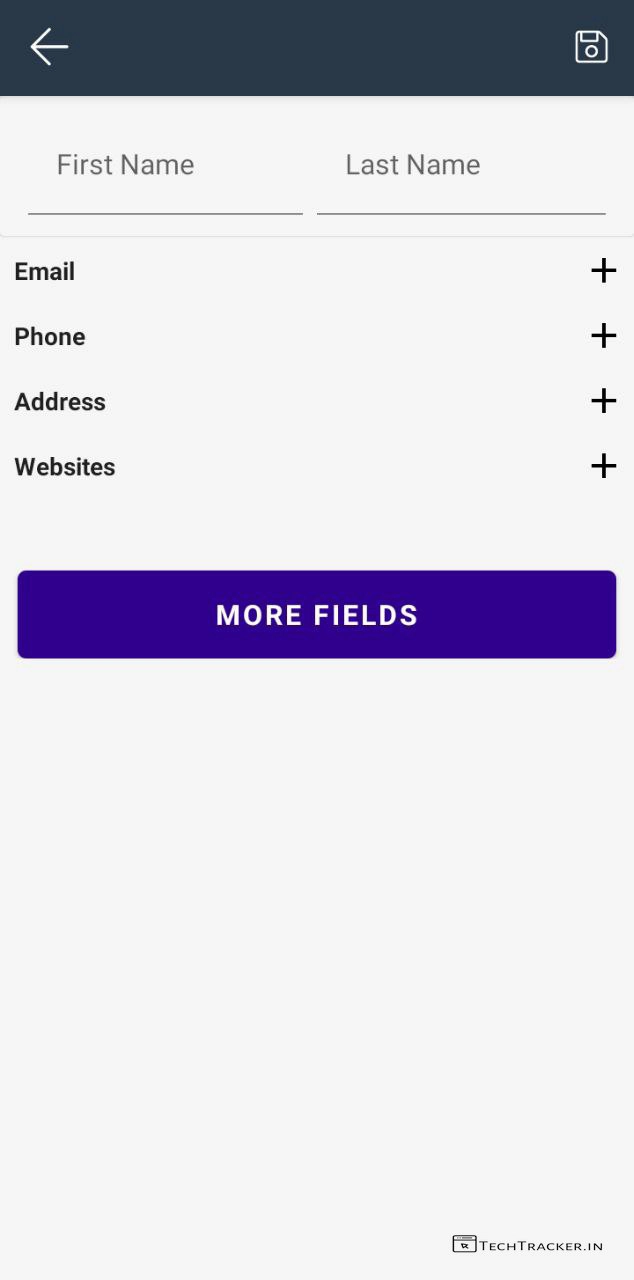Add a Websites entry with plus
Image resolution: width=634 pixels, height=1280 pixels.
coord(603,466)
